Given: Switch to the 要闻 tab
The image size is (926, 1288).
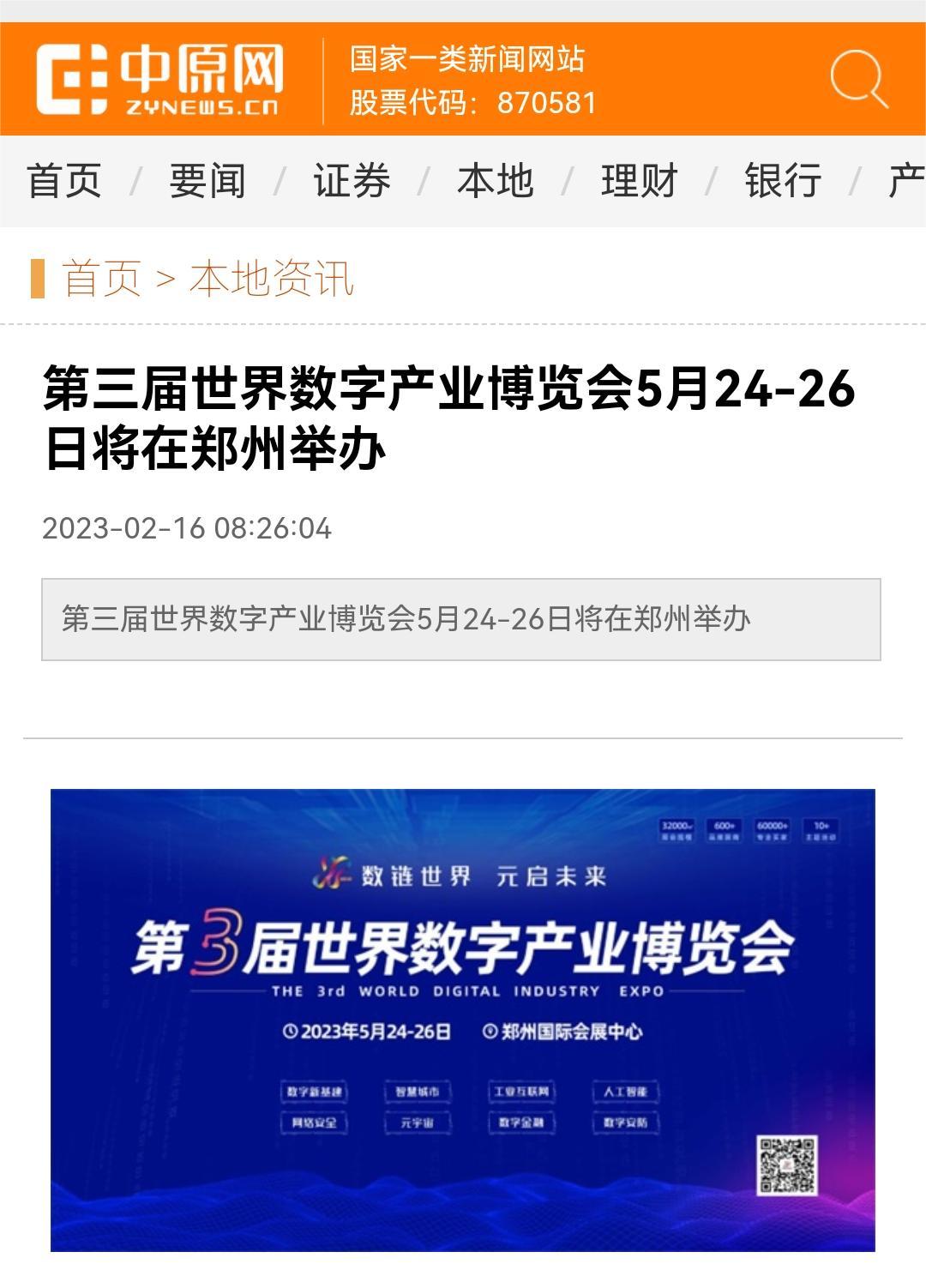Looking at the screenshot, I should point(207,181).
